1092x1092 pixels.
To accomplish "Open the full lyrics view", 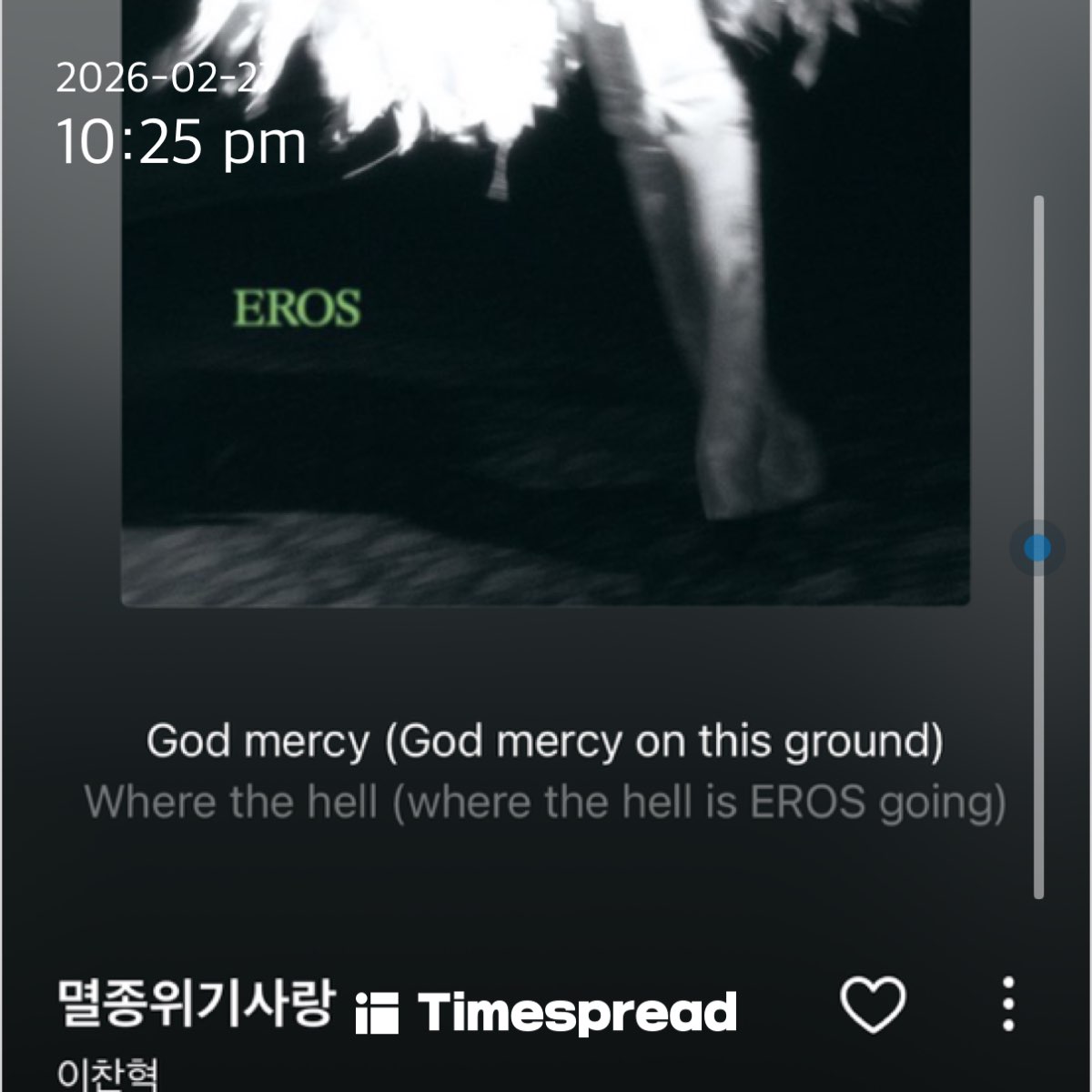I will click(544, 772).
